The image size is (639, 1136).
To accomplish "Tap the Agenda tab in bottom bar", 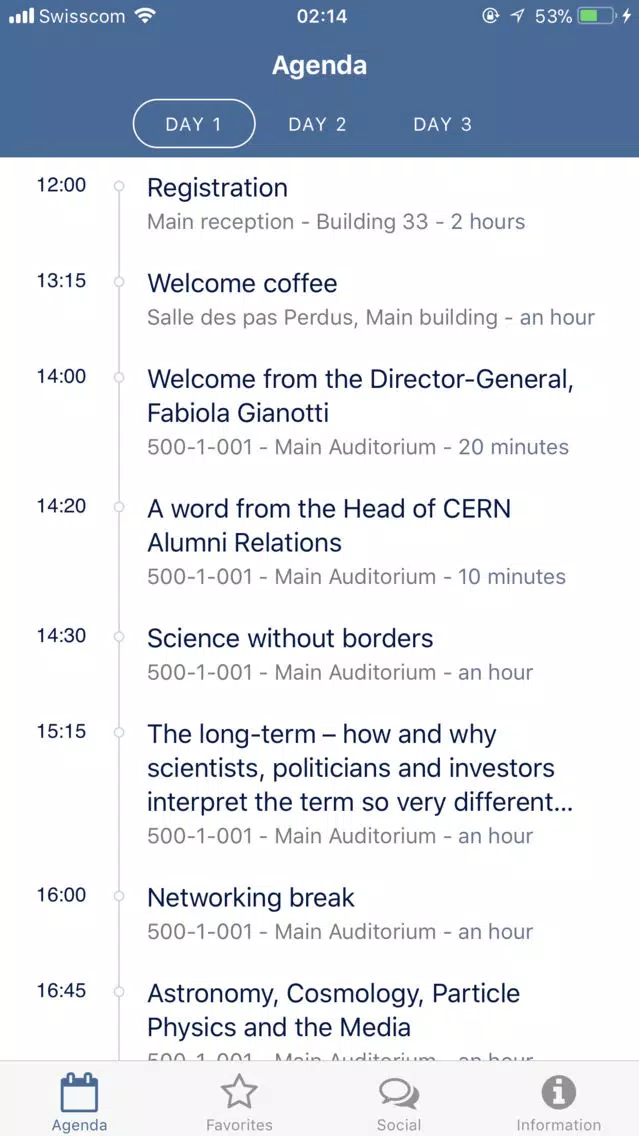I will point(80,1101).
